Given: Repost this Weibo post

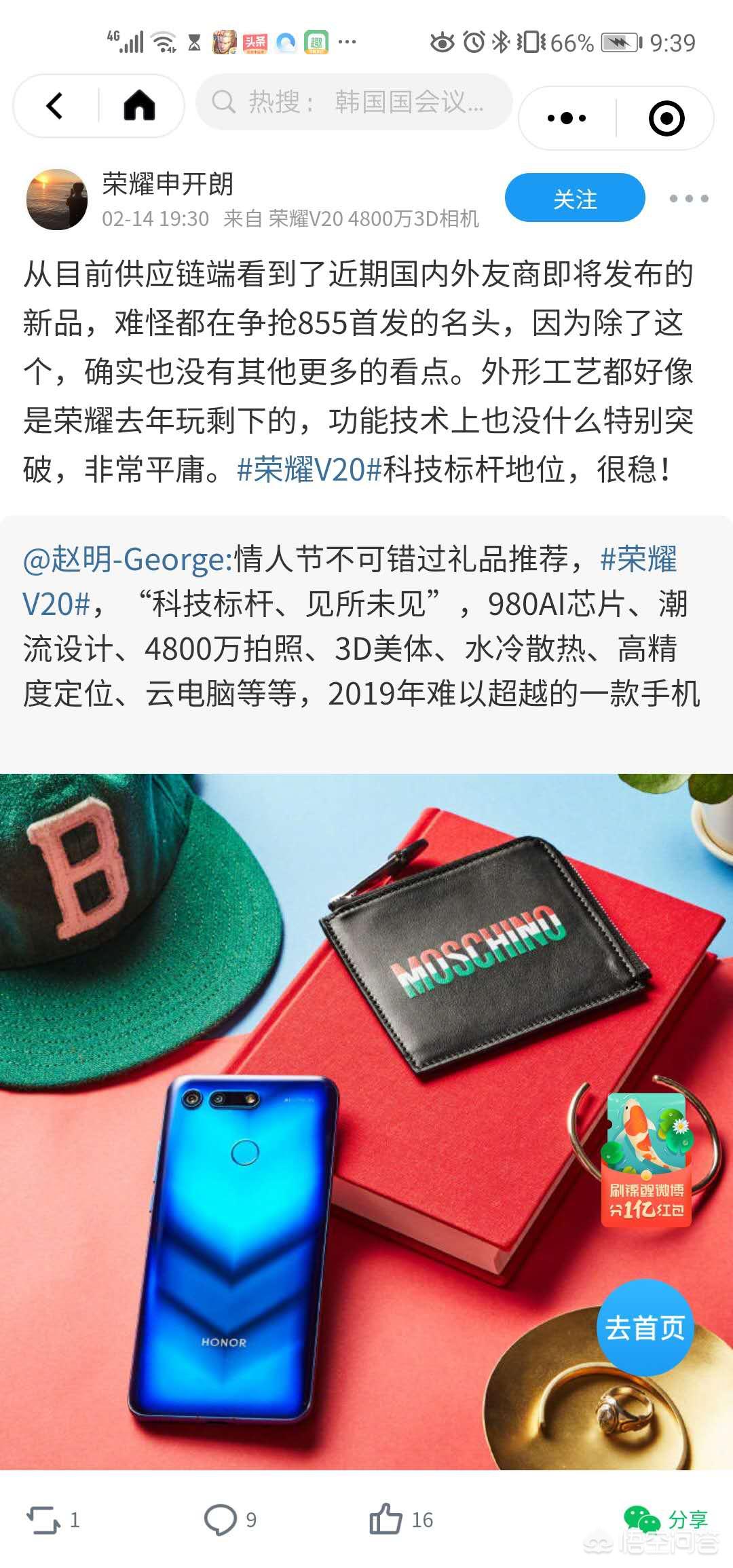Looking at the screenshot, I should 53,1520.
